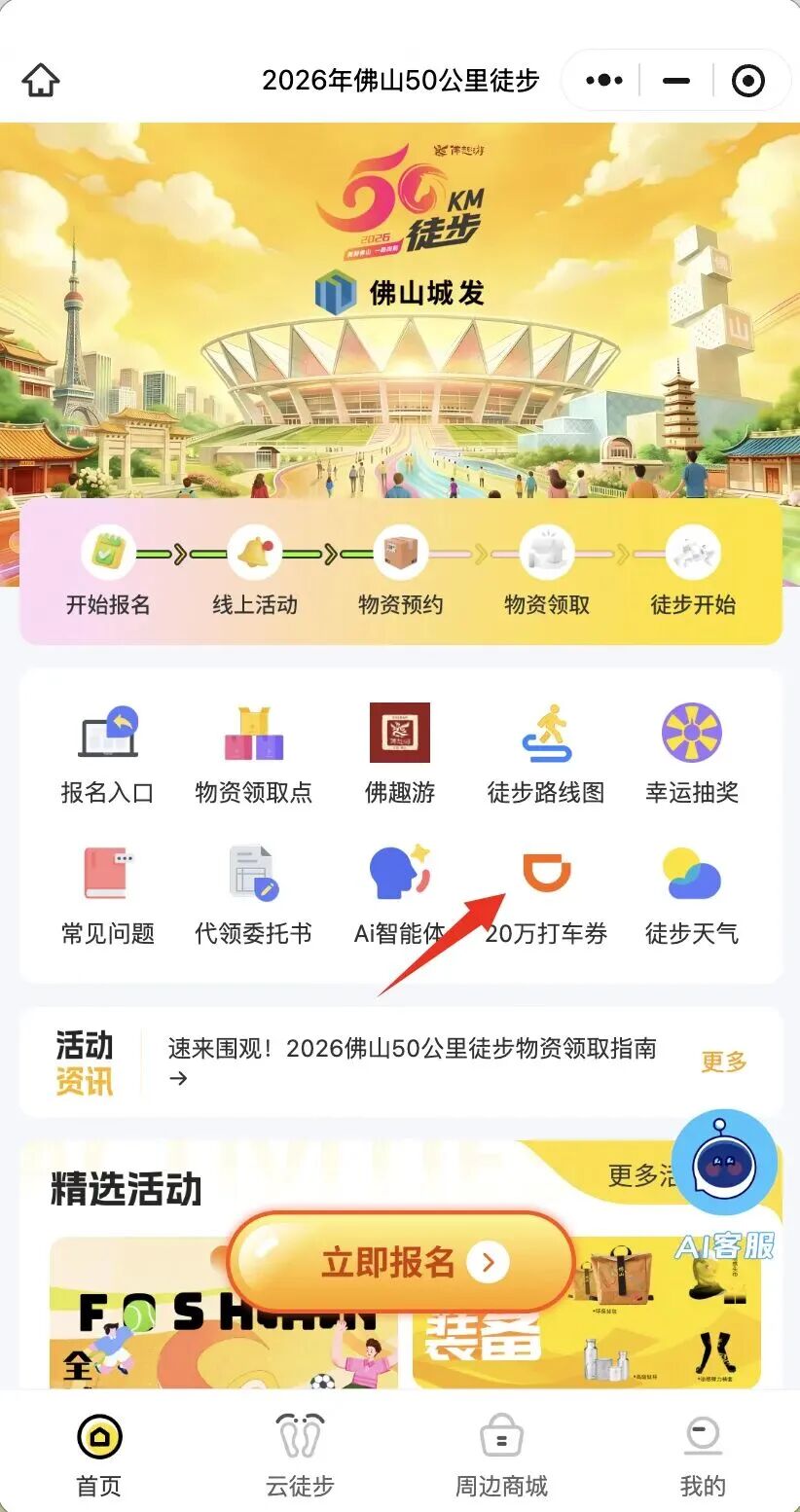Close the mini program with circle button
This screenshot has width=800, height=1512.
(747, 81)
